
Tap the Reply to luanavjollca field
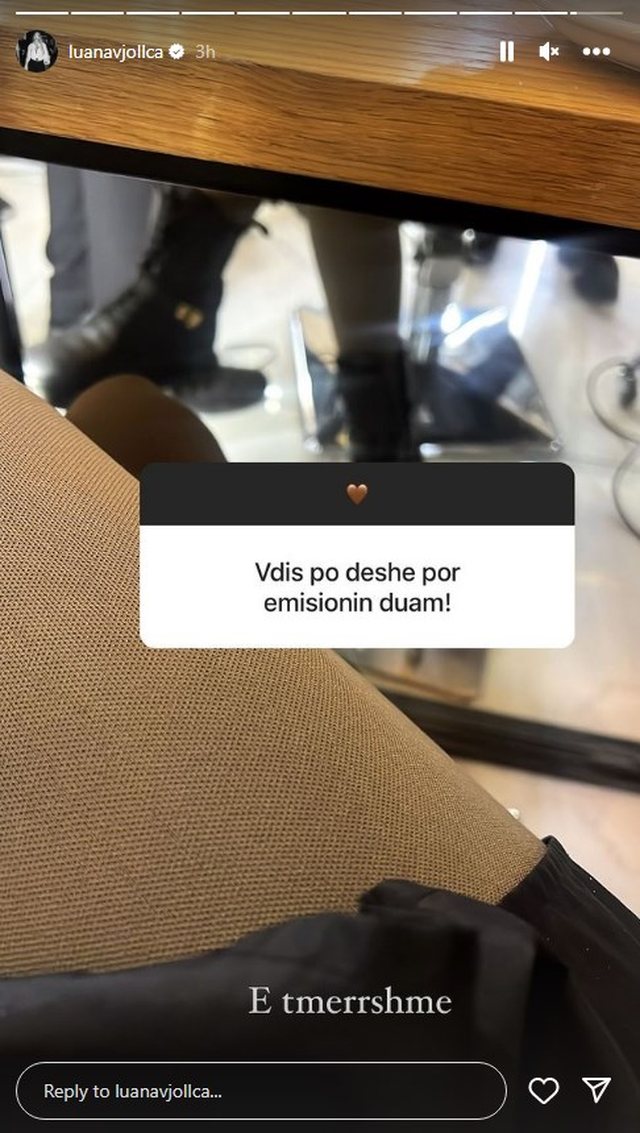click(260, 1091)
